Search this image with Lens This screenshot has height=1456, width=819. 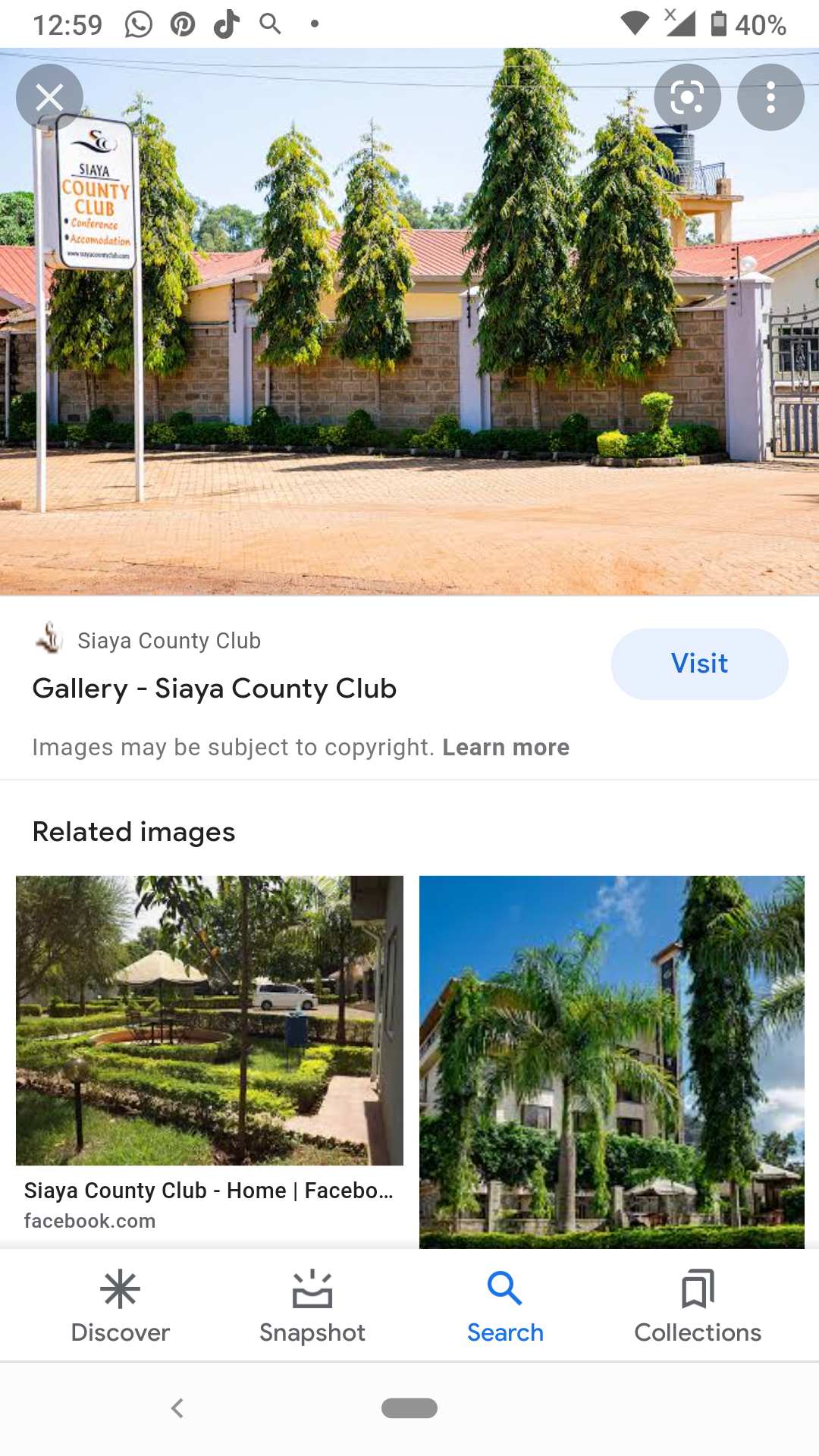687,97
